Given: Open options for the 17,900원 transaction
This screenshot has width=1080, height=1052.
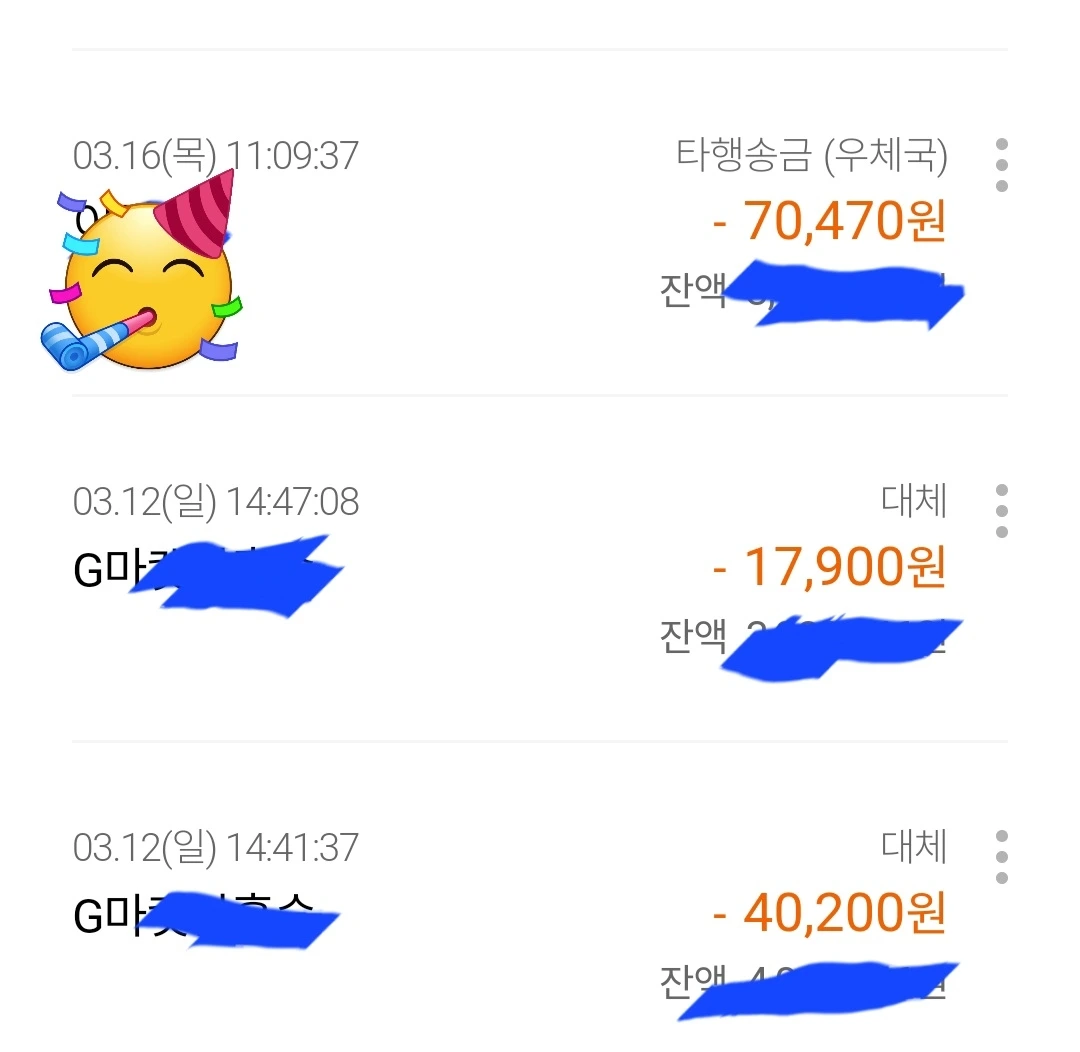Looking at the screenshot, I should point(1001,511).
